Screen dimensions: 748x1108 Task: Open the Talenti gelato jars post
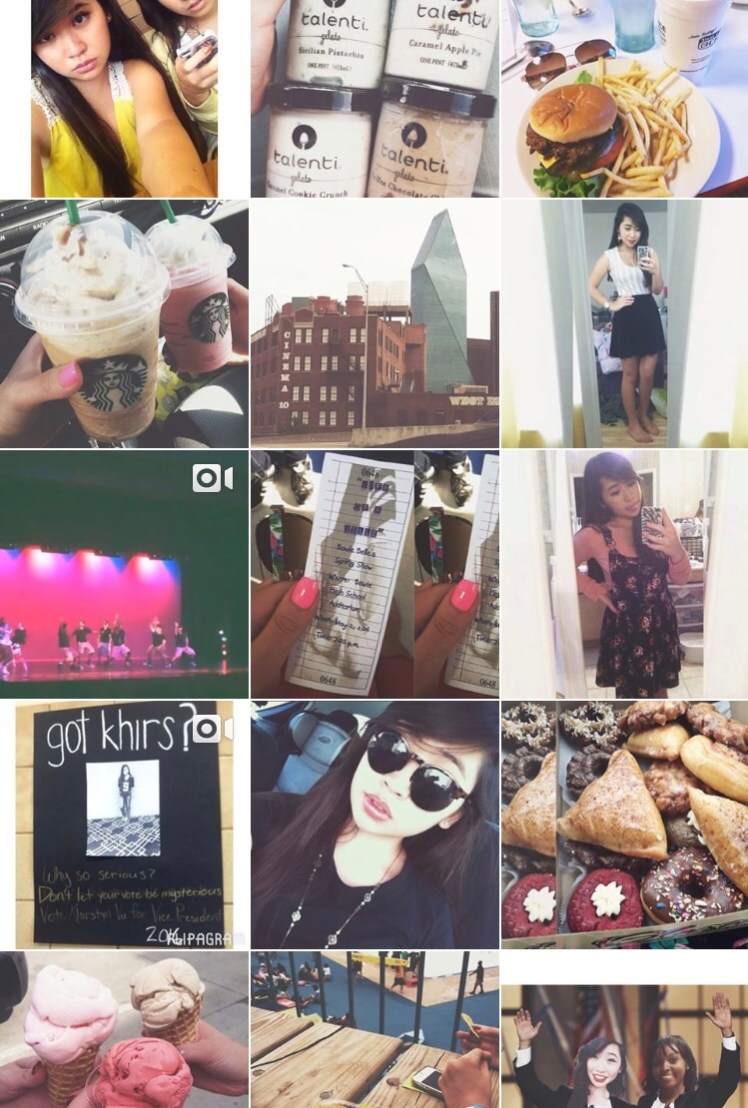[x=374, y=98]
